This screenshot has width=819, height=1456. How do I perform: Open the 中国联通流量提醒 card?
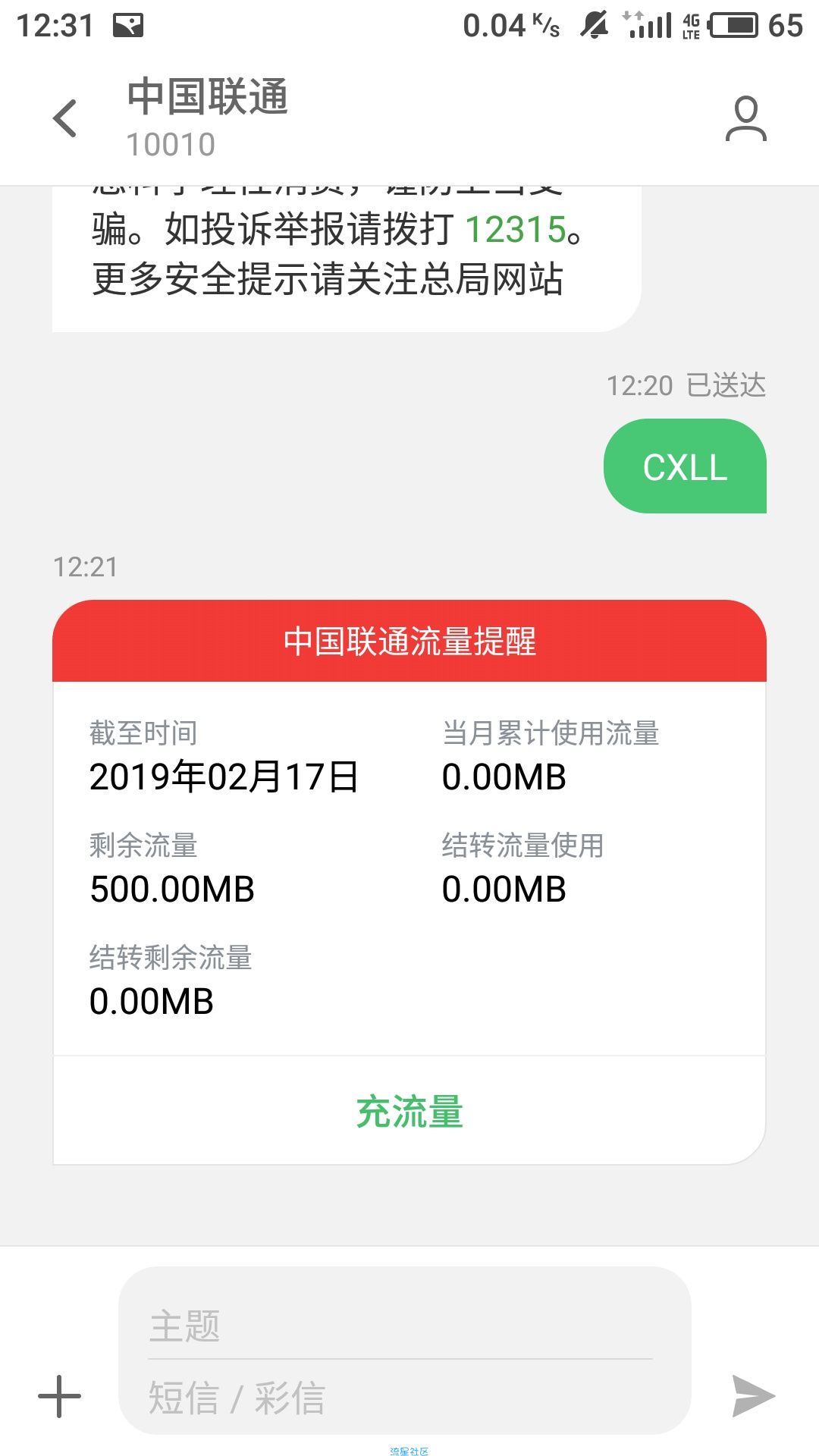click(x=409, y=882)
